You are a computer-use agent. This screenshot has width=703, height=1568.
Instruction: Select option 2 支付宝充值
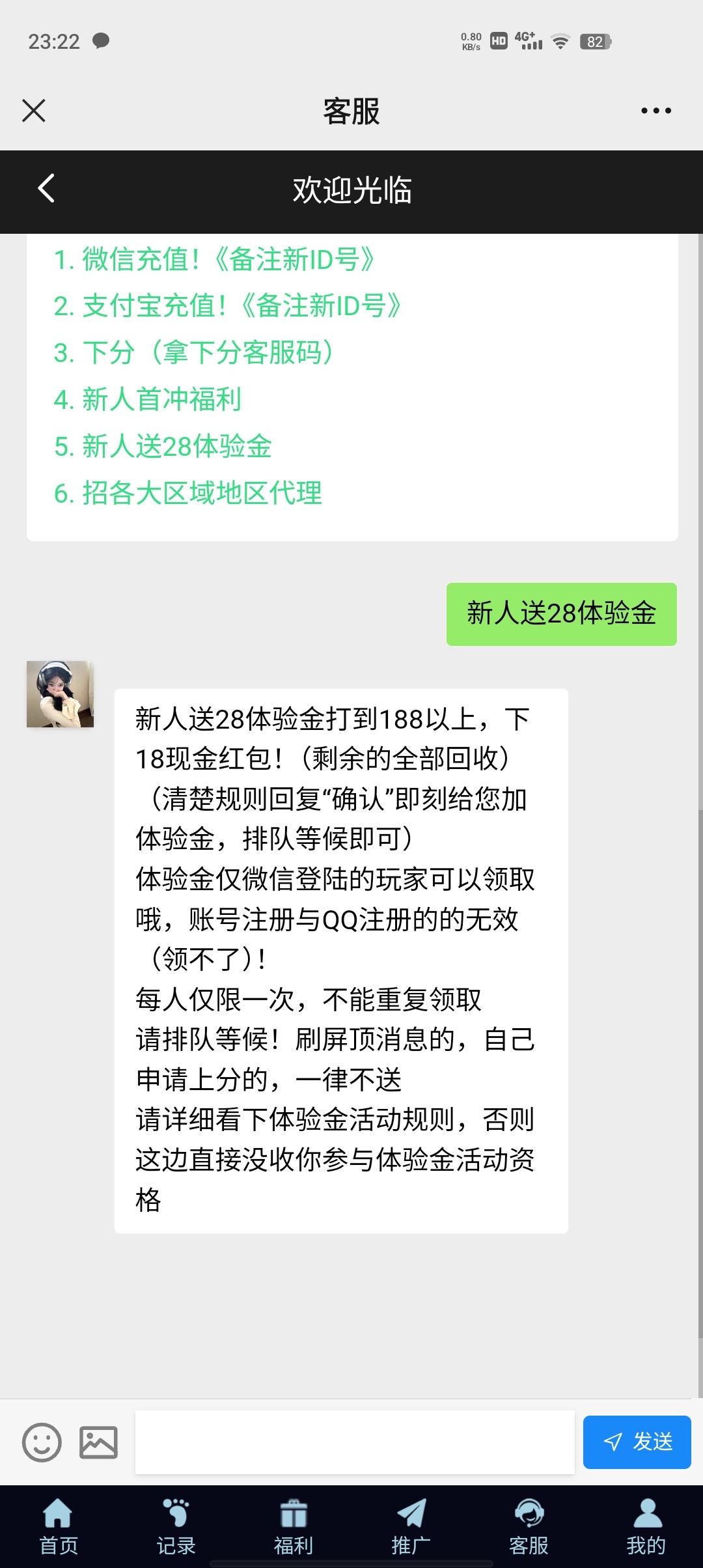click(x=227, y=306)
